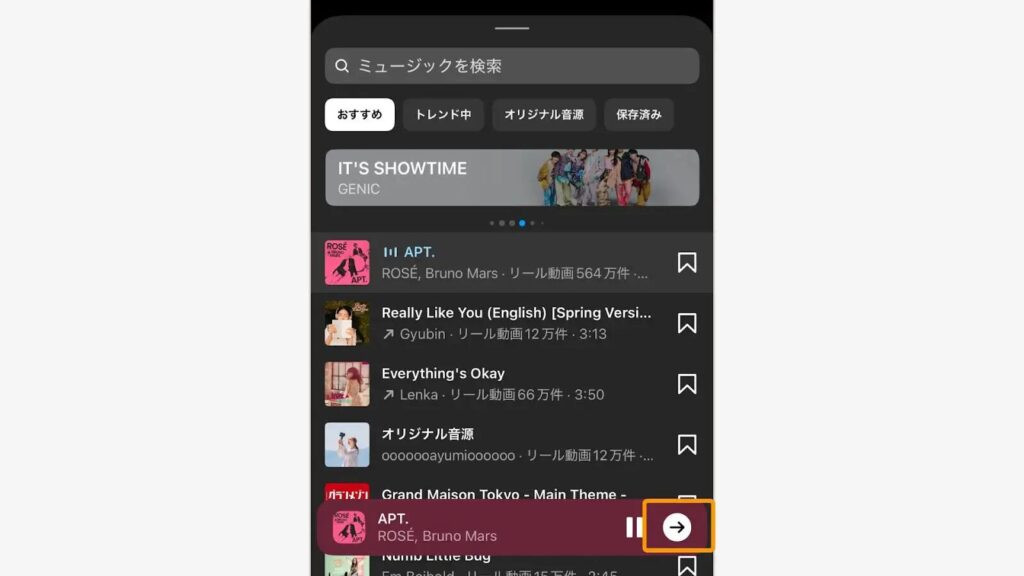Open the ミュージックを検索 search field

coord(511,66)
